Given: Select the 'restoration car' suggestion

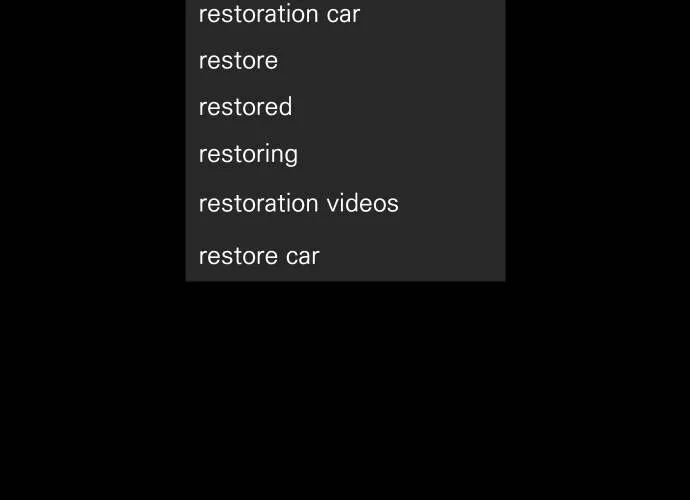Looking at the screenshot, I should (279, 14).
